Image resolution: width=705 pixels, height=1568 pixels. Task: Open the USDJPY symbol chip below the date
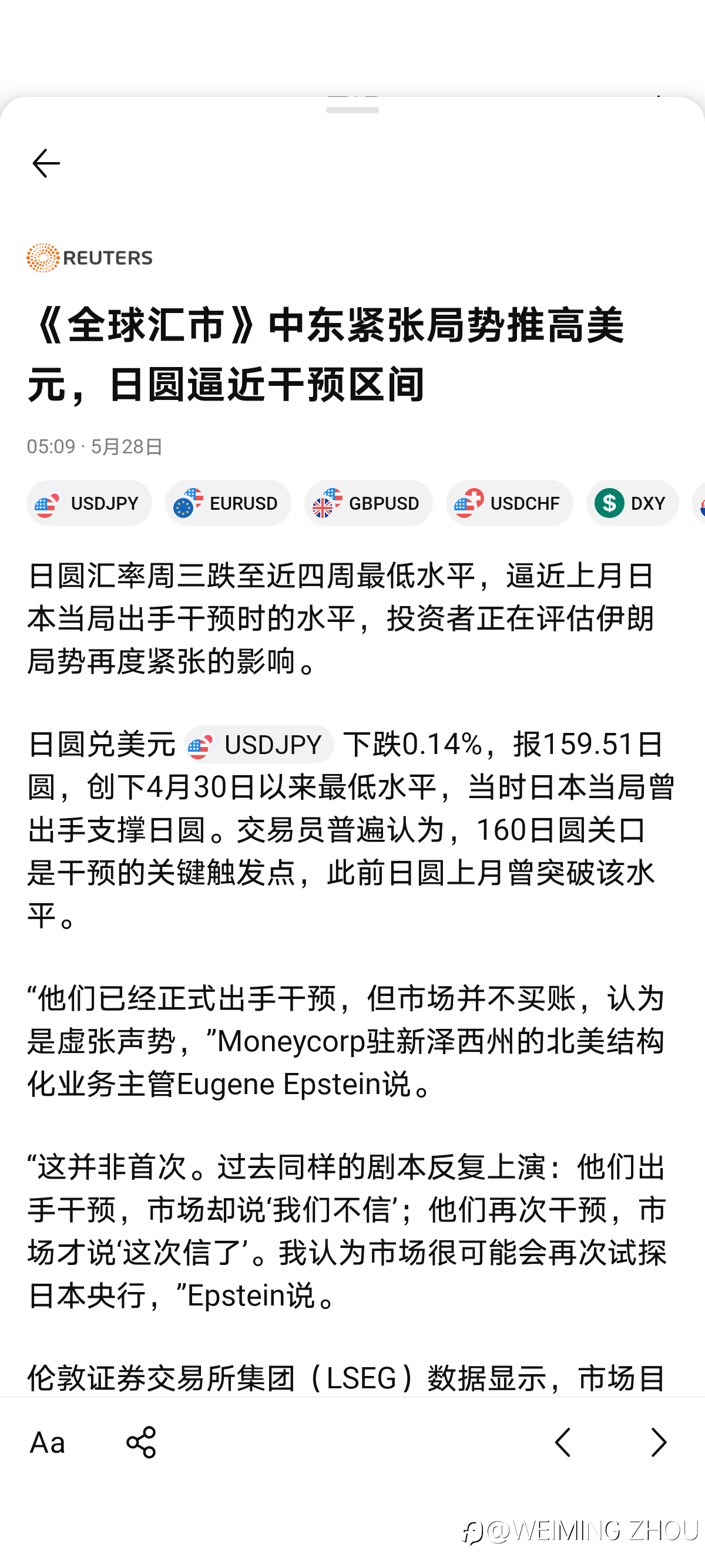tap(89, 503)
